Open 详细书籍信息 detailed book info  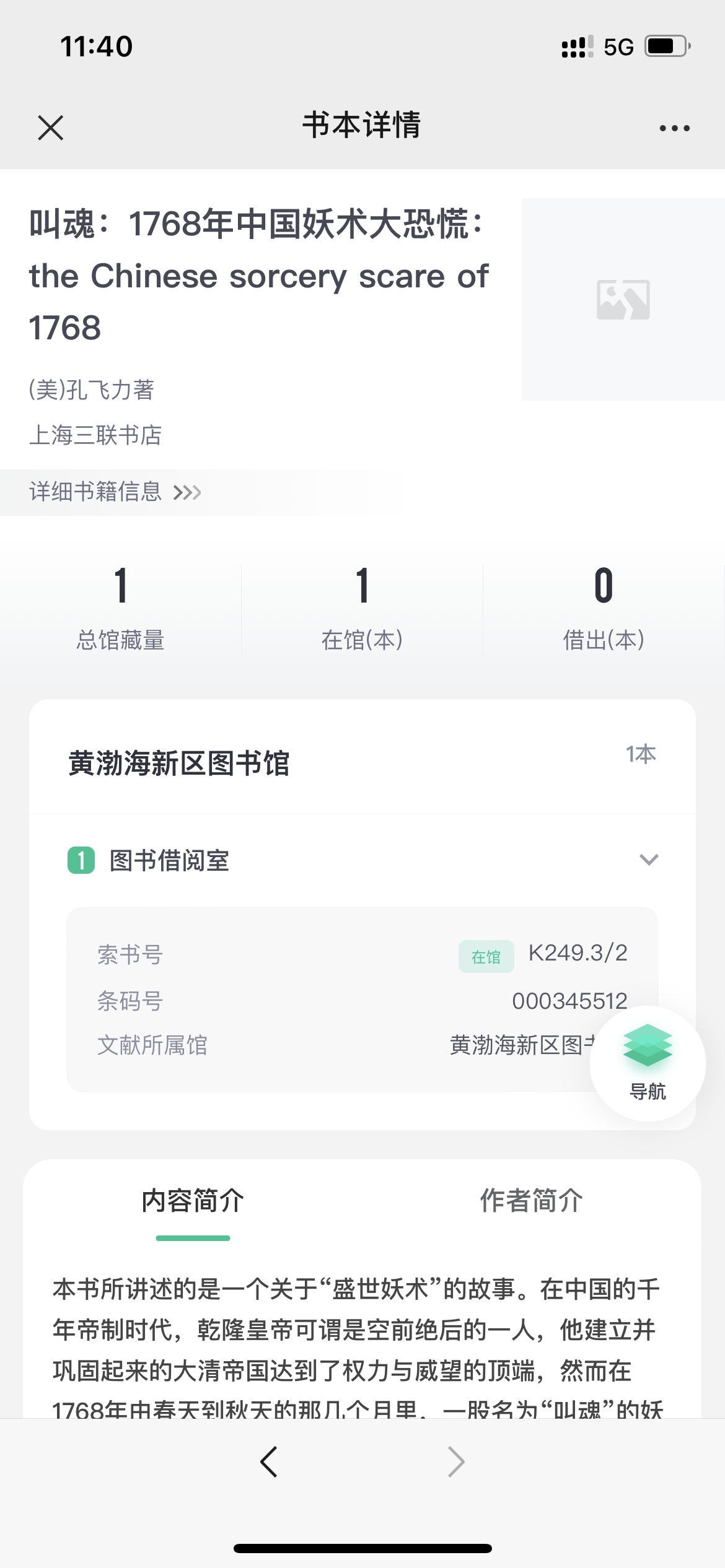(115, 492)
